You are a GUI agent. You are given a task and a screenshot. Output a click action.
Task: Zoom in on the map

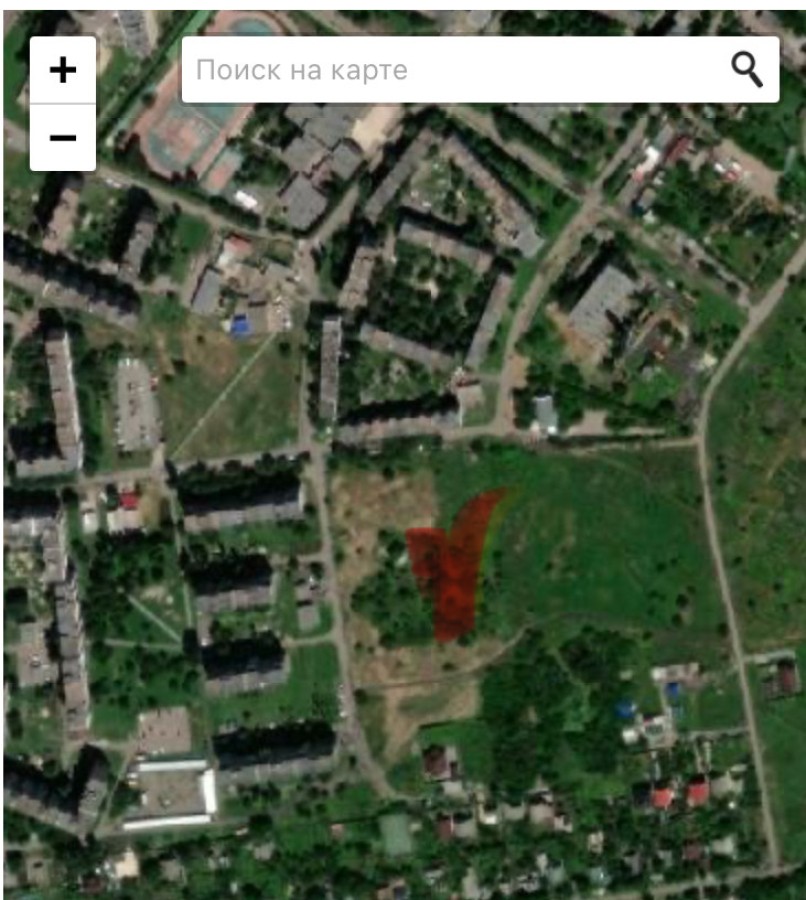(x=63, y=70)
